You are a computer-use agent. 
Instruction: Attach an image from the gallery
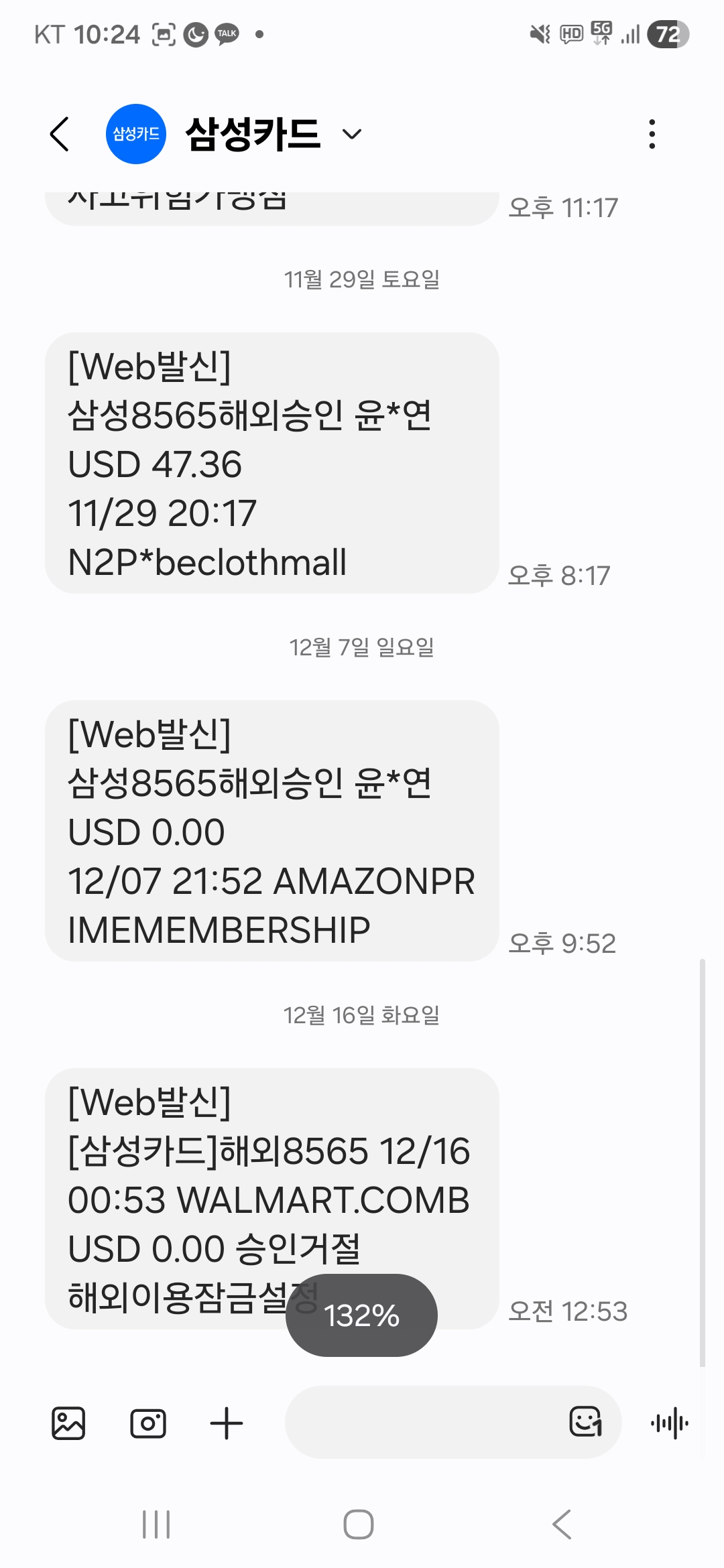point(68,1423)
